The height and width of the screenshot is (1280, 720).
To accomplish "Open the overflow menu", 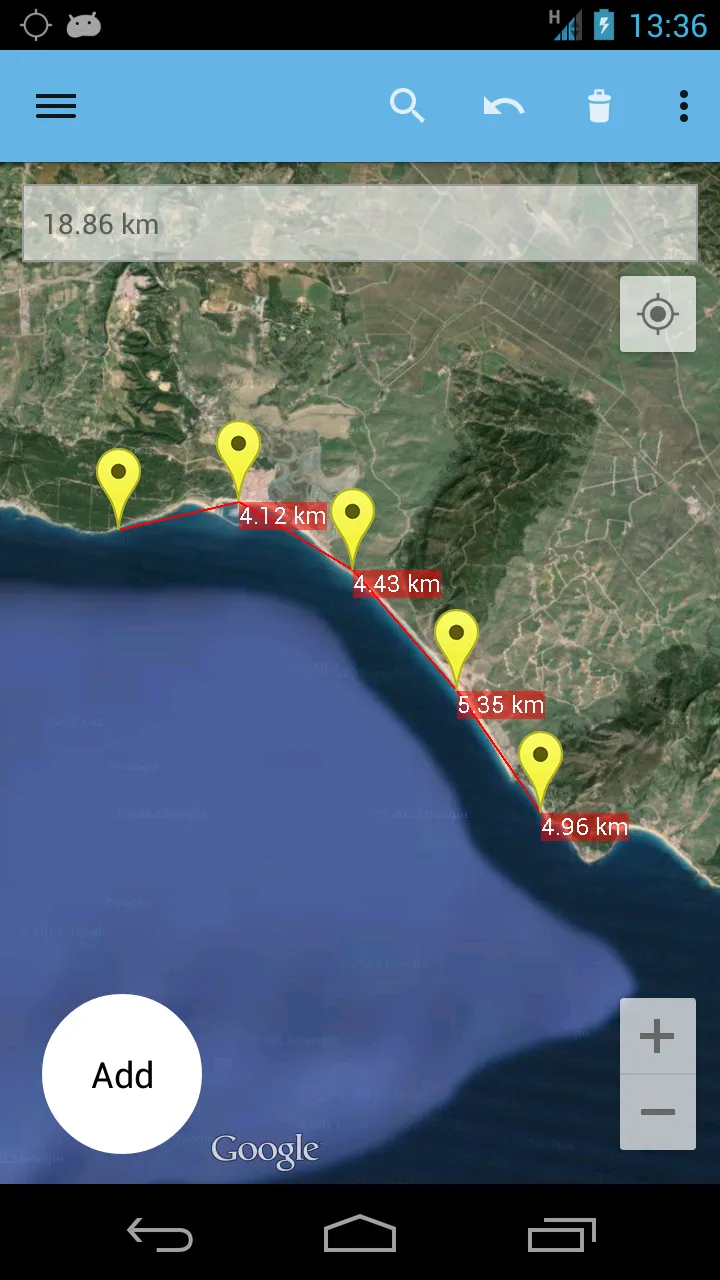I will (684, 105).
